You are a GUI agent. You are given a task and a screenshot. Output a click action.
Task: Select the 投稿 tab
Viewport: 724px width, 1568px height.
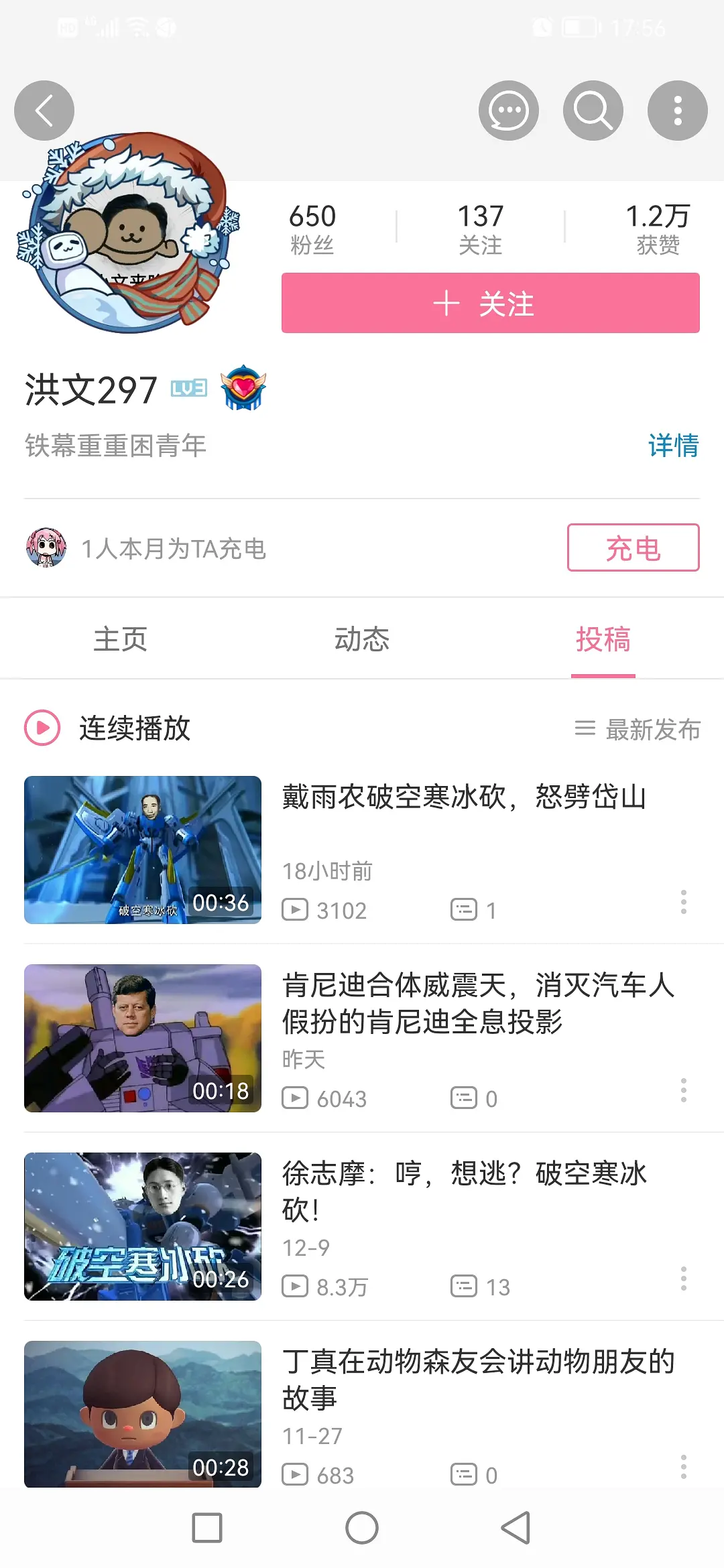pyautogui.click(x=603, y=639)
